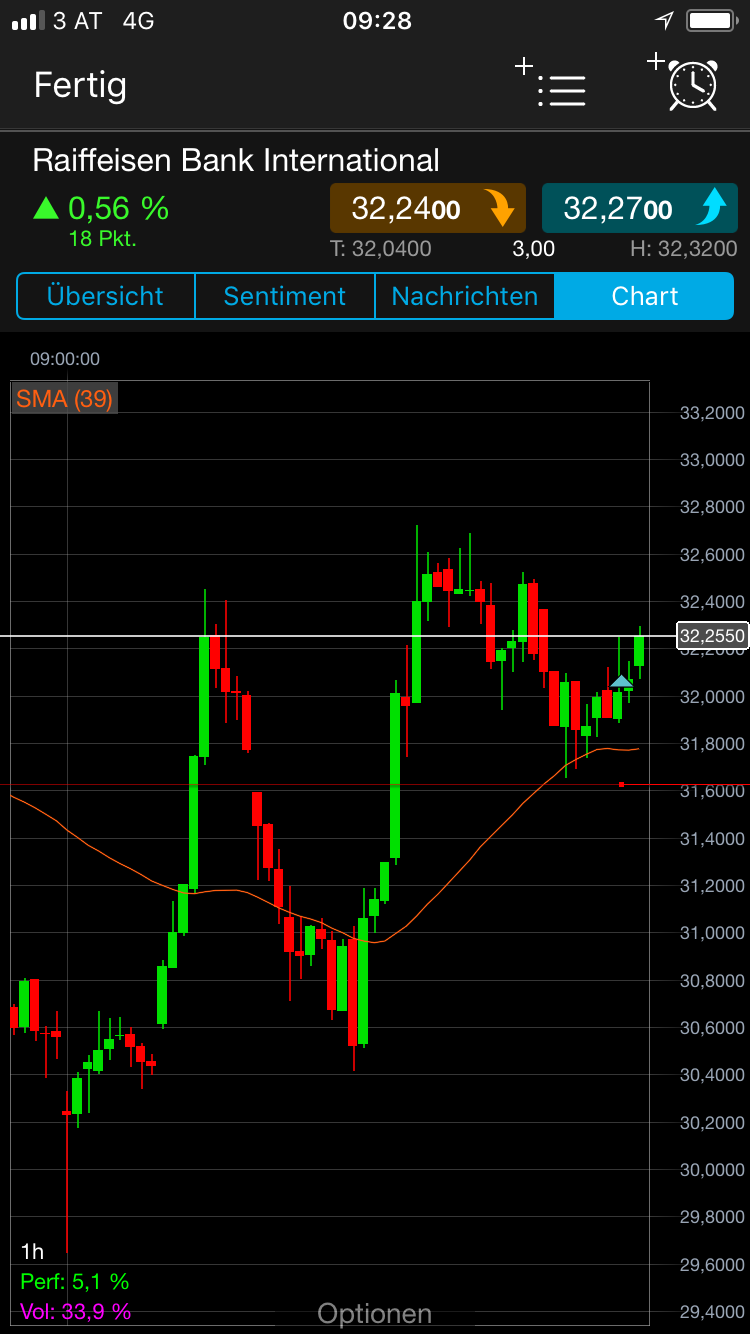
Task: Tap the current price tag 32,2550
Action: tap(712, 635)
